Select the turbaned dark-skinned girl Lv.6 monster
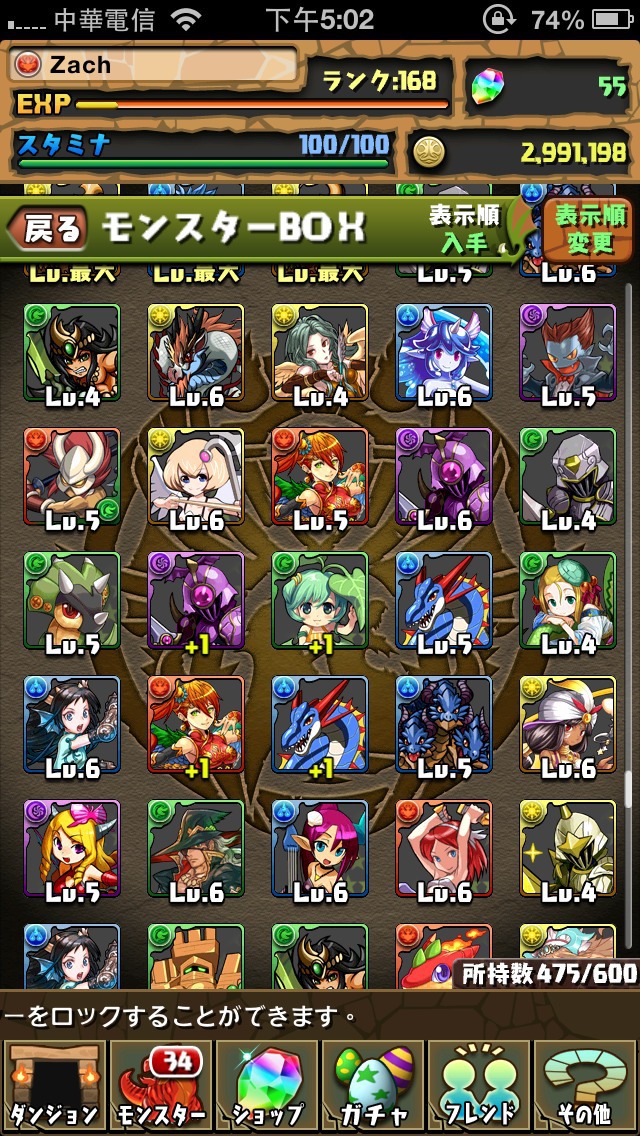 (x=567, y=726)
